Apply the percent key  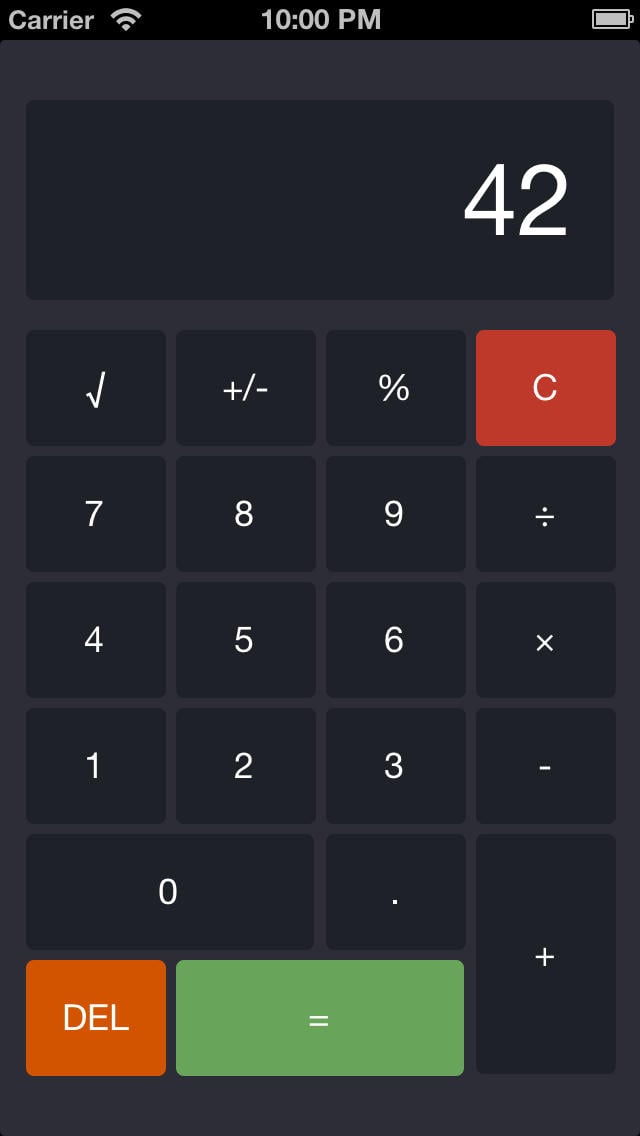[396, 388]
